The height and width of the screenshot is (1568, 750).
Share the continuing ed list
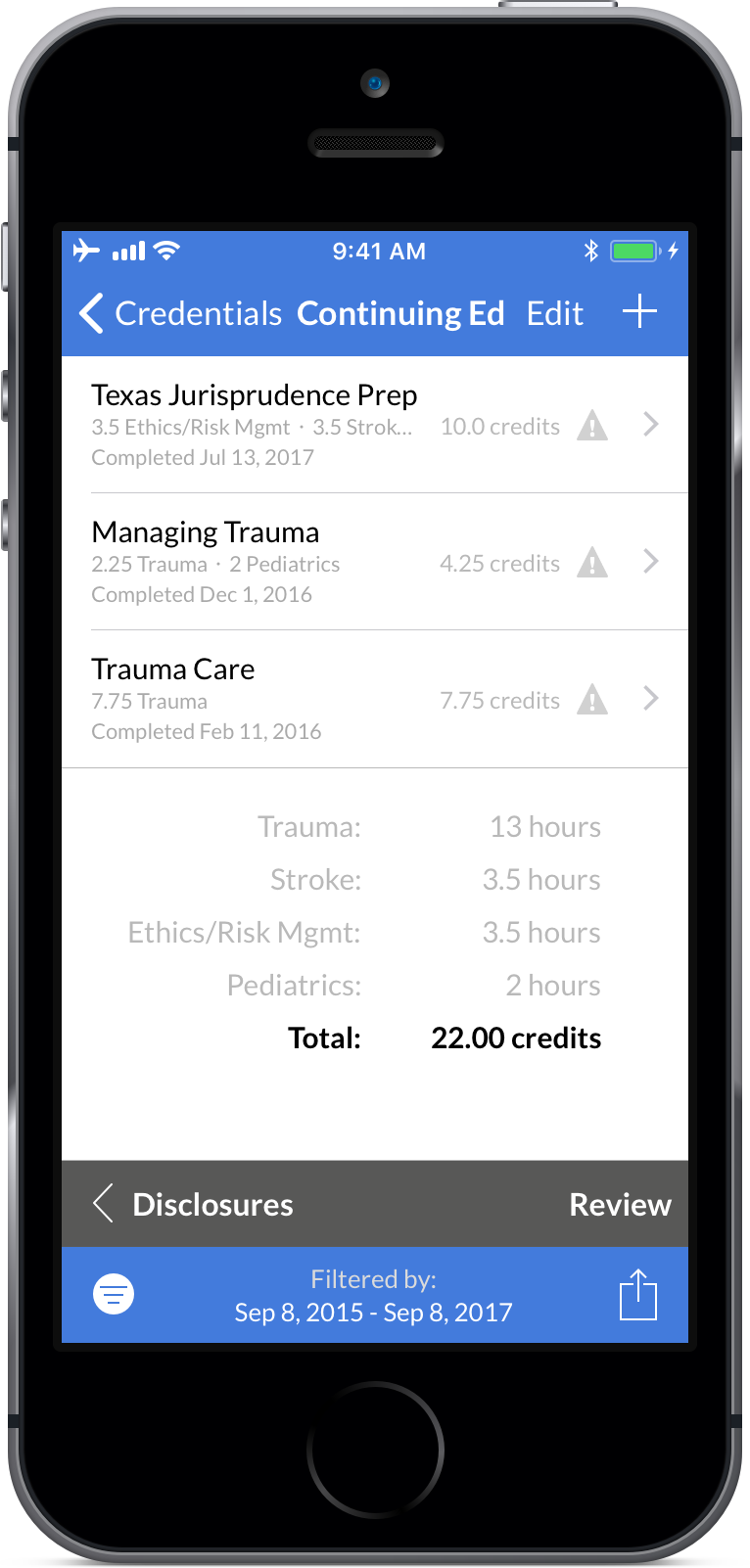pyautogui.click(x=637, y=1294)
